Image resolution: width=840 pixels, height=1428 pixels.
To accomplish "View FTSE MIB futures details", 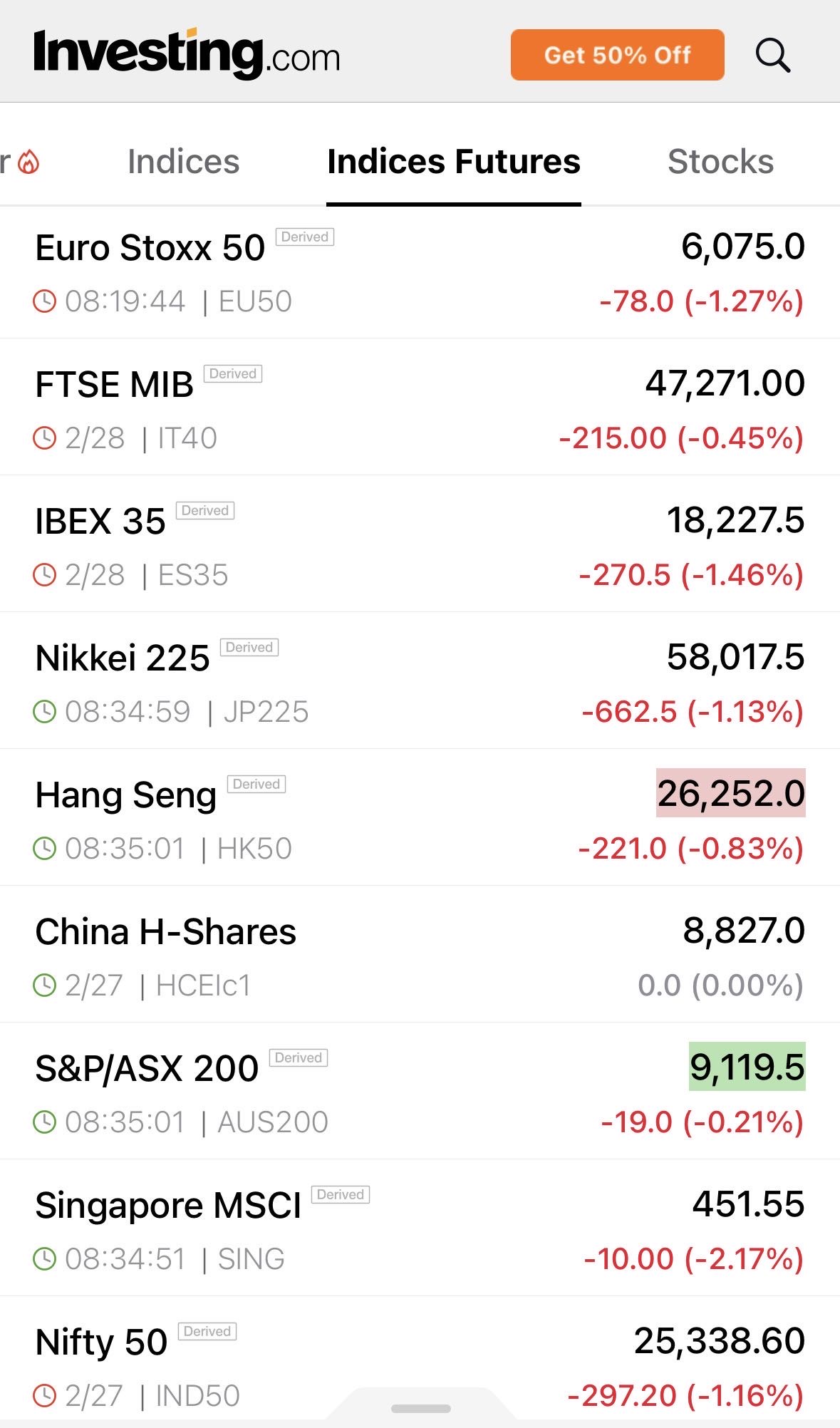I will 115,386.
